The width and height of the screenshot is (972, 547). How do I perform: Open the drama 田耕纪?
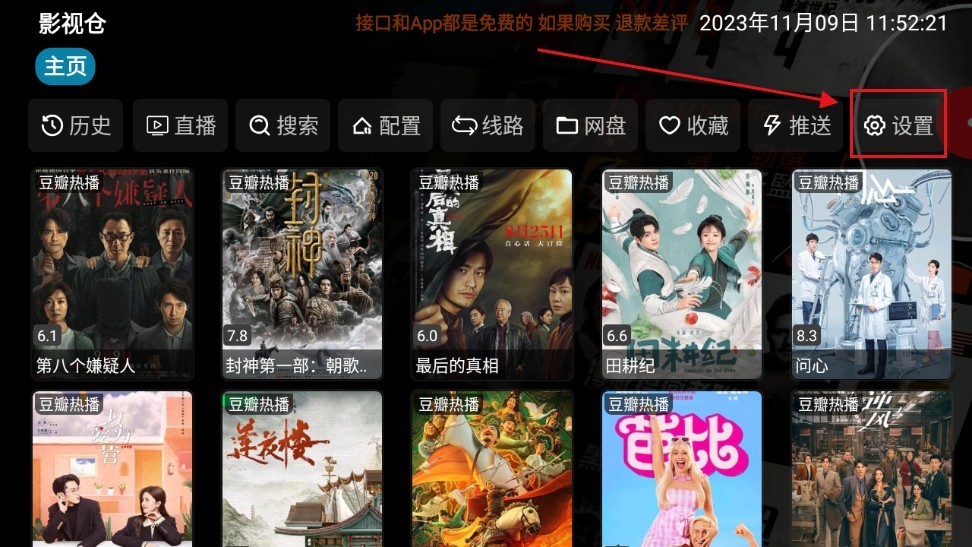(x=682, y=270)
